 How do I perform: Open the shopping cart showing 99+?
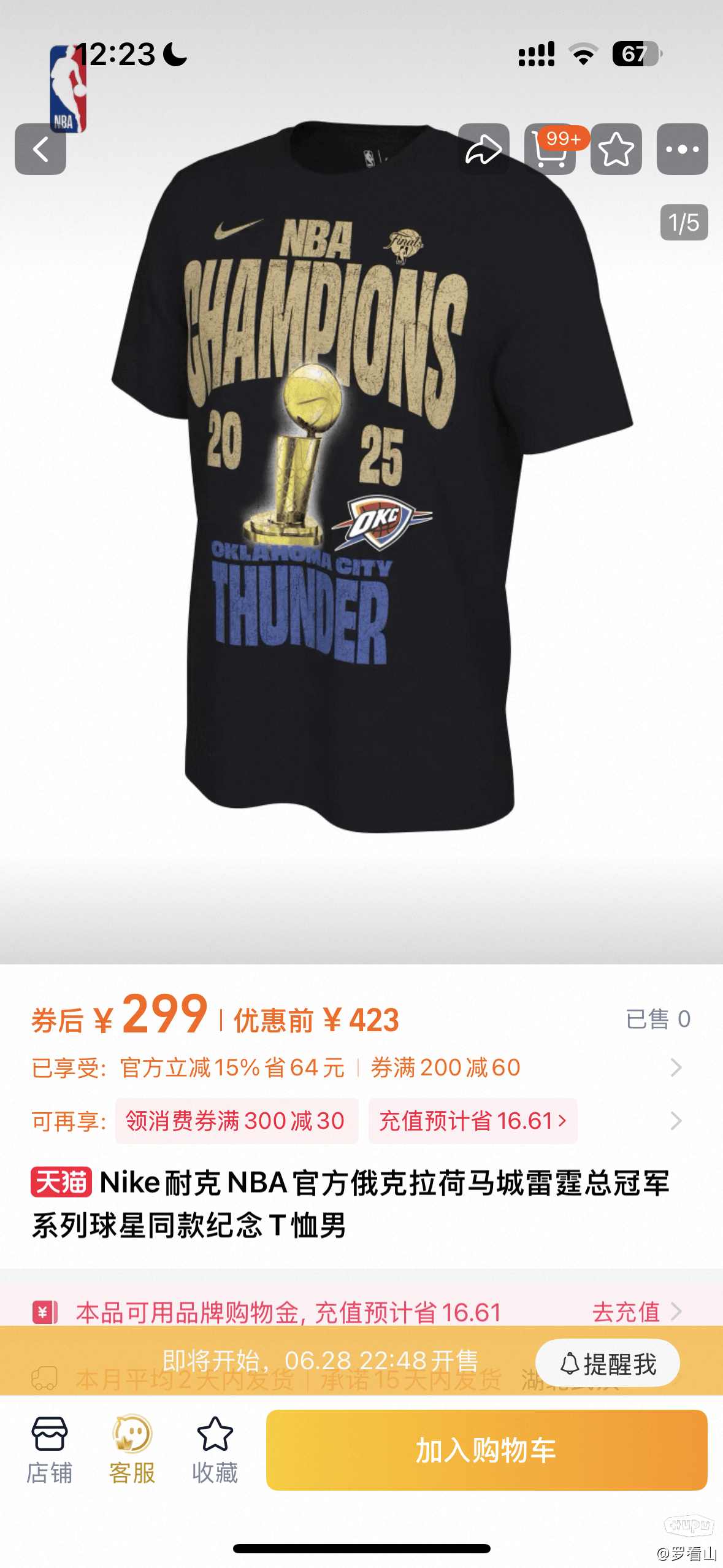[550, 149]
